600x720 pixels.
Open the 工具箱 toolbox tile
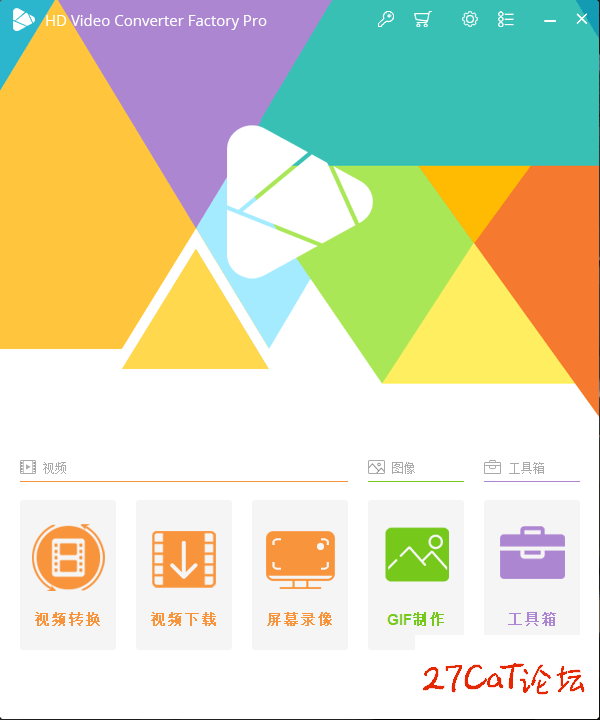532,573
